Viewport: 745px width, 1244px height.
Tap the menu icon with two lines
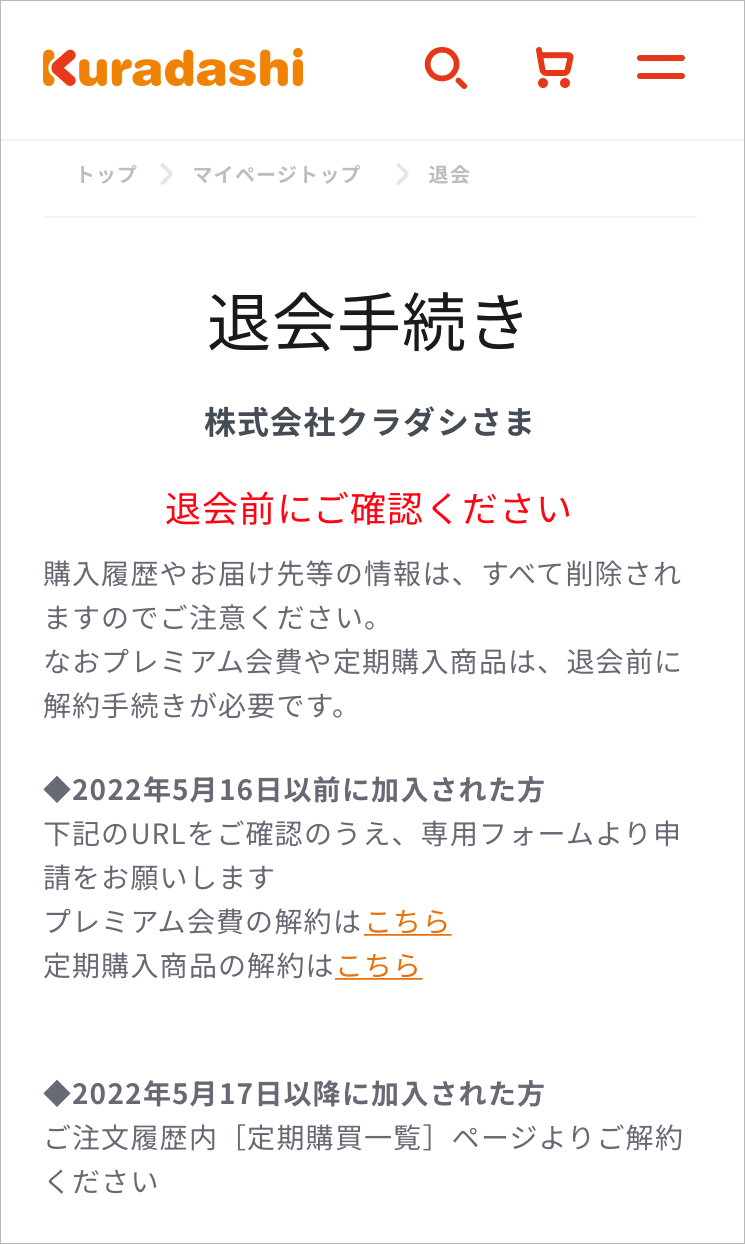(662, 68)
